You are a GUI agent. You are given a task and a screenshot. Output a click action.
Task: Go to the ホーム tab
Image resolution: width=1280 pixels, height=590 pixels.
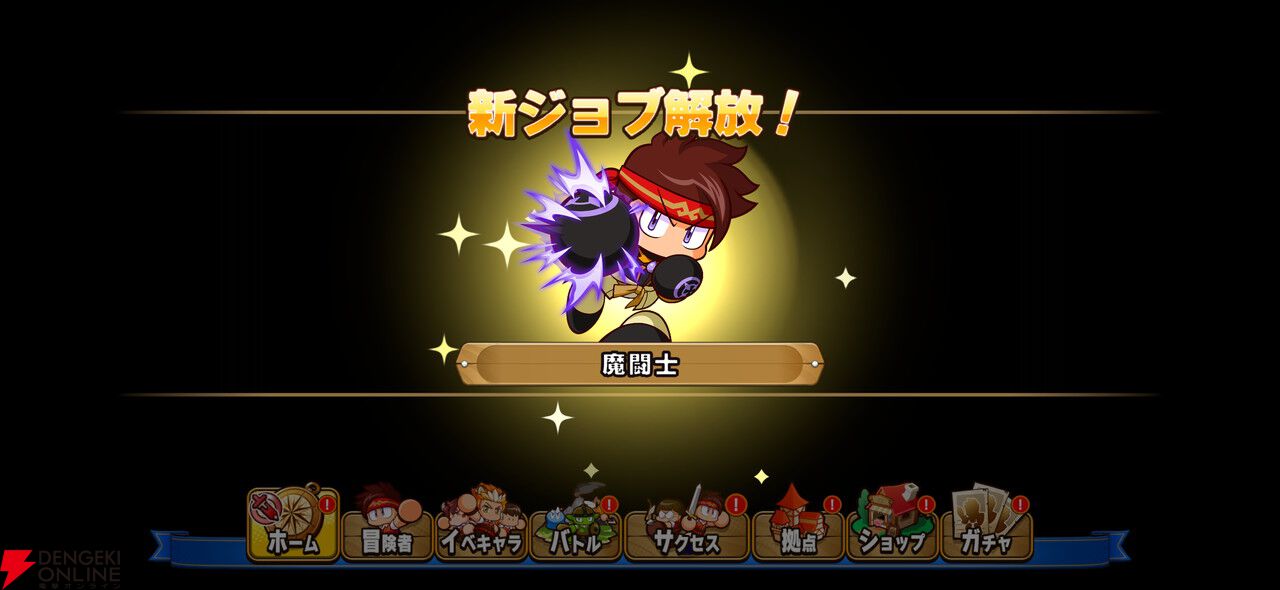tap(292, 525)
